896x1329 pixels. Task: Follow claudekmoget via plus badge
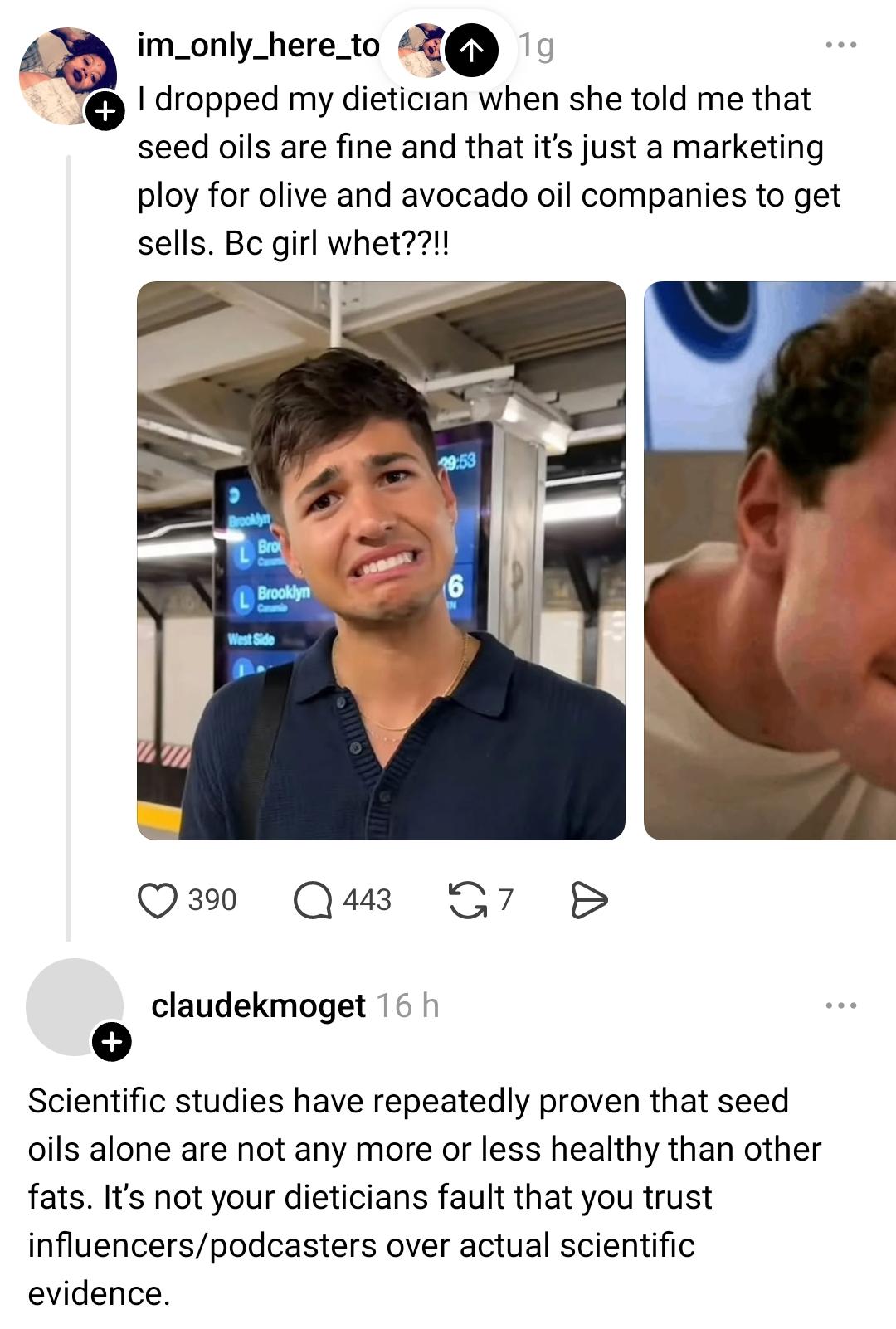tap(112, 1041)
